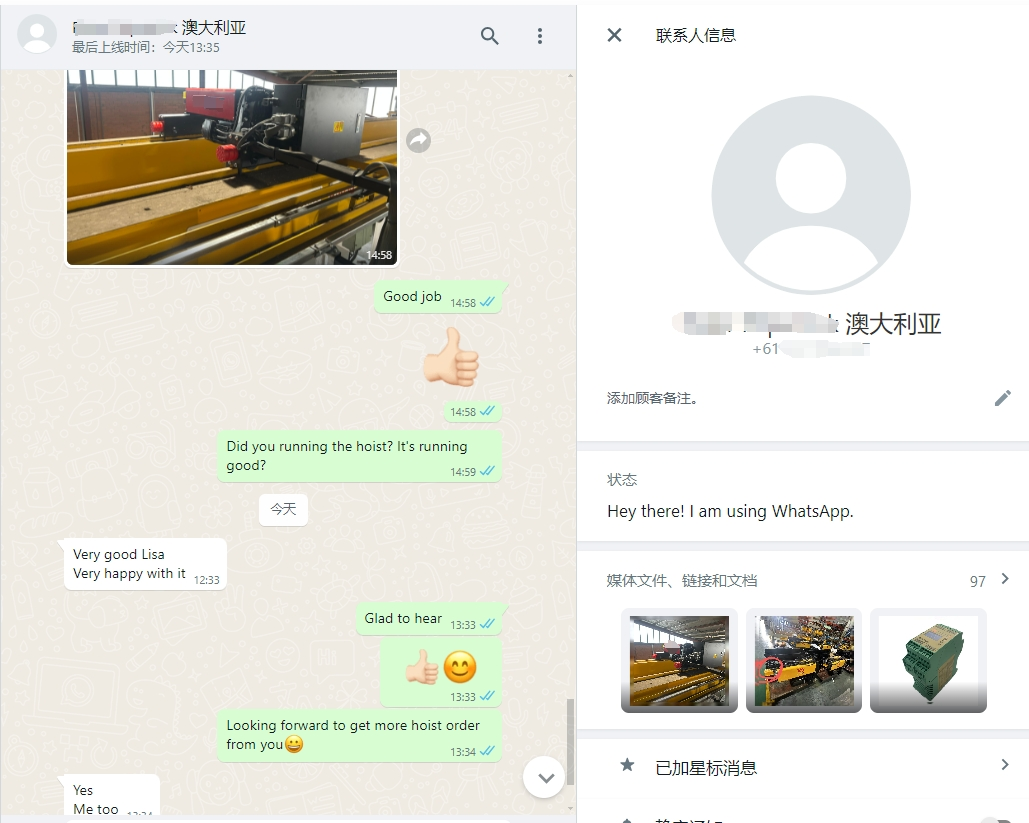Screen dimensions: 1029x823
Task: Open the green module media thumbnail
Action: point(928,660)
